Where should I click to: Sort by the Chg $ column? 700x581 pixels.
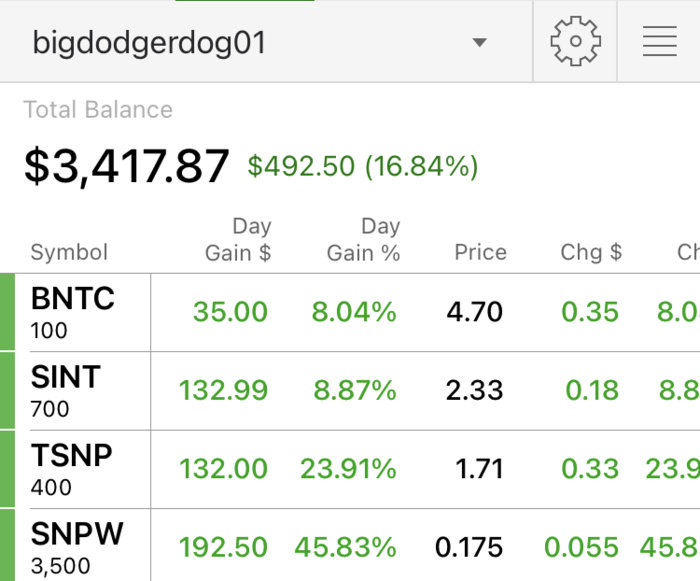pos(591,252)
